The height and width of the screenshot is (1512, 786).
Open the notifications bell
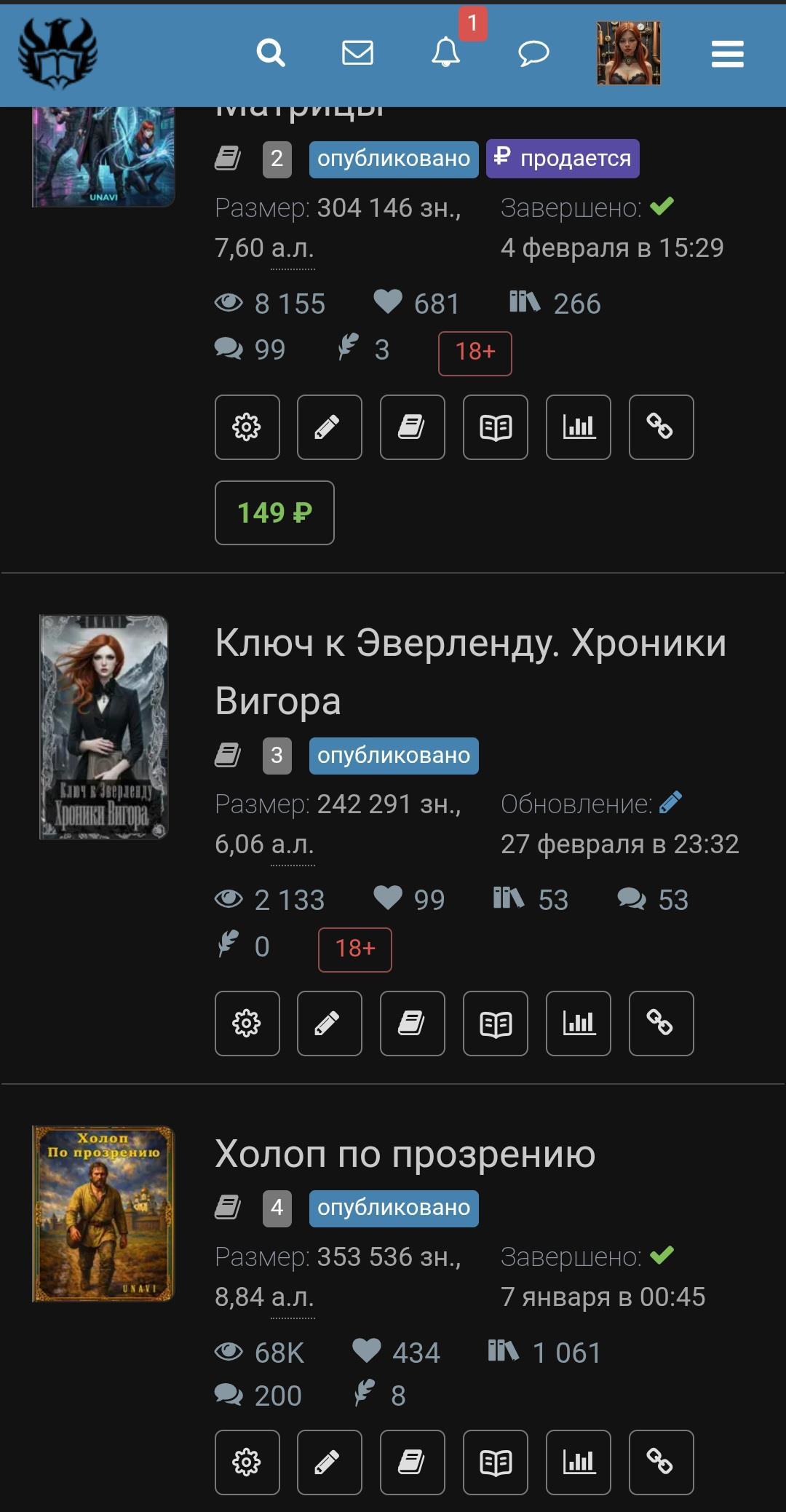[445, 53]
